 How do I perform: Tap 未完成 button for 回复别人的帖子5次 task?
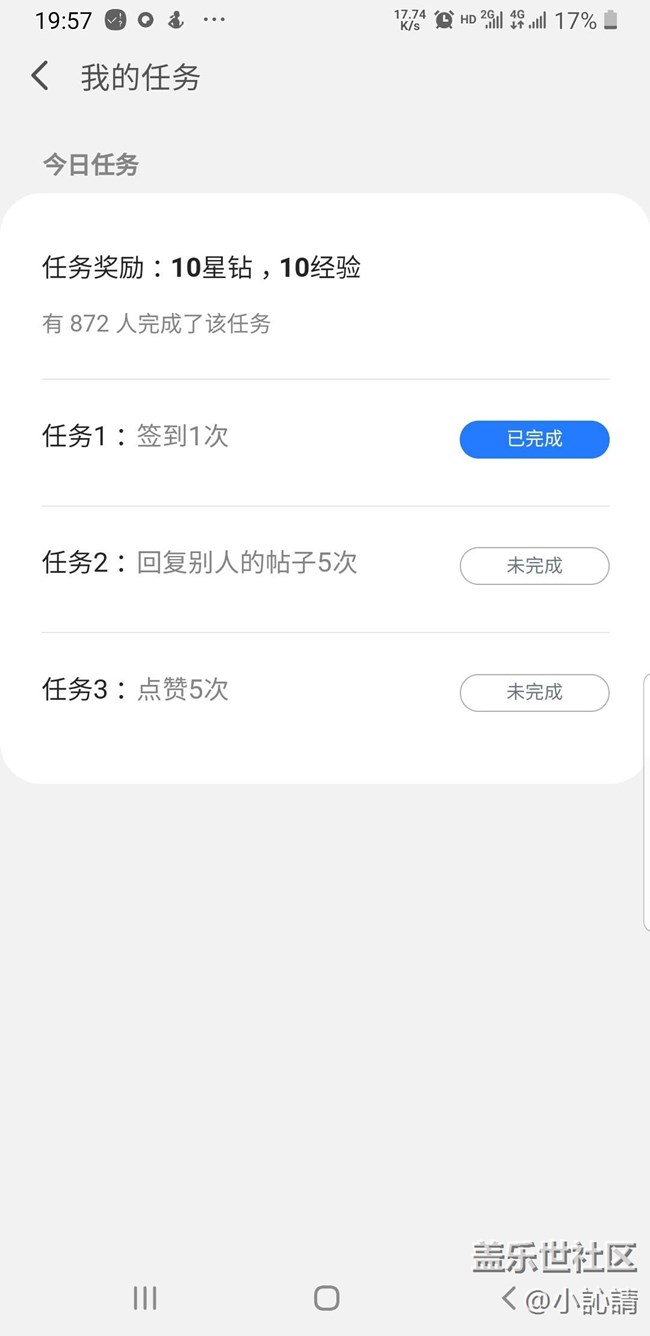(x=534, y=566)
